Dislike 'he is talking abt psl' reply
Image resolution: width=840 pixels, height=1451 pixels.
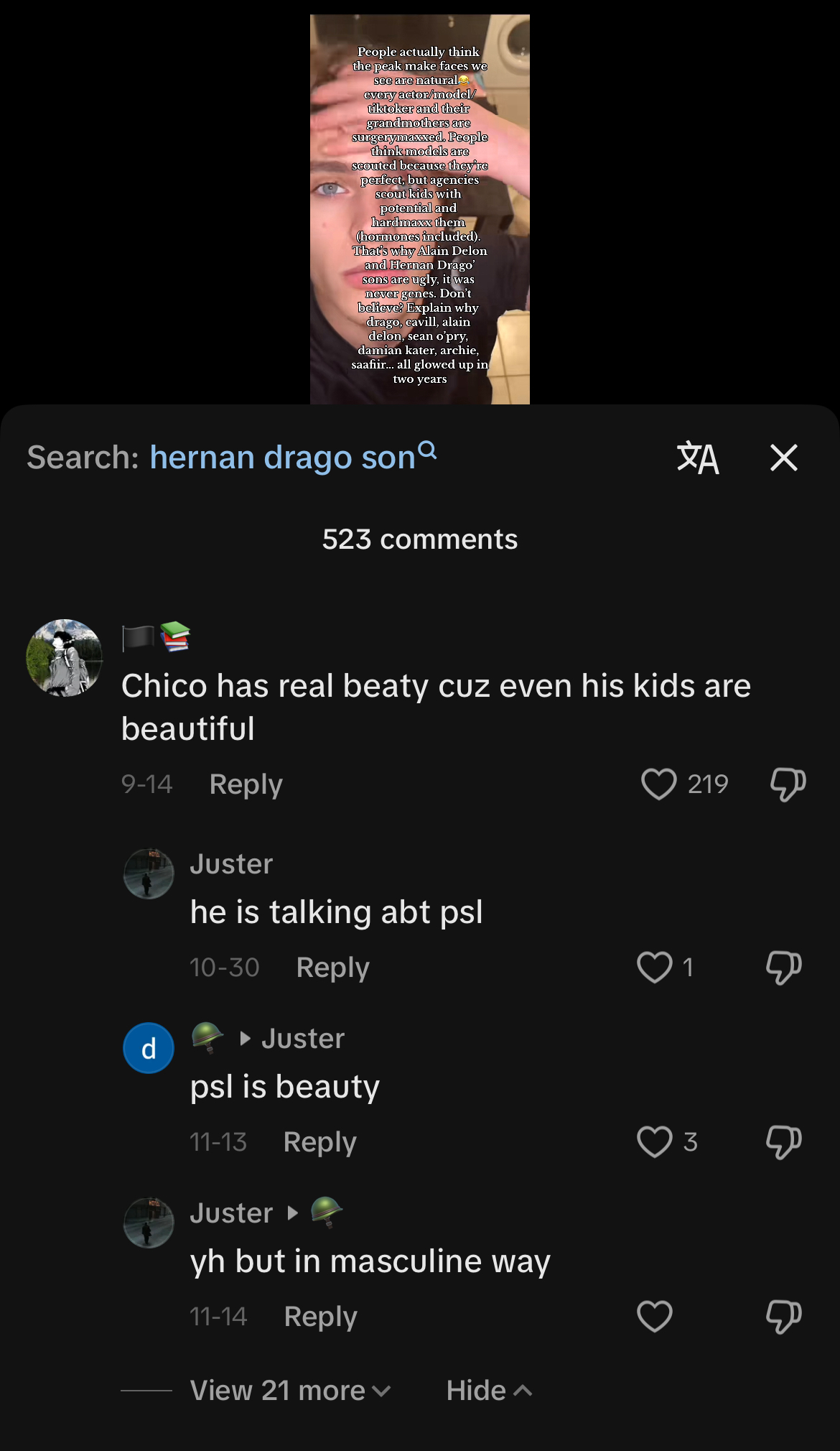click(783, 967)
